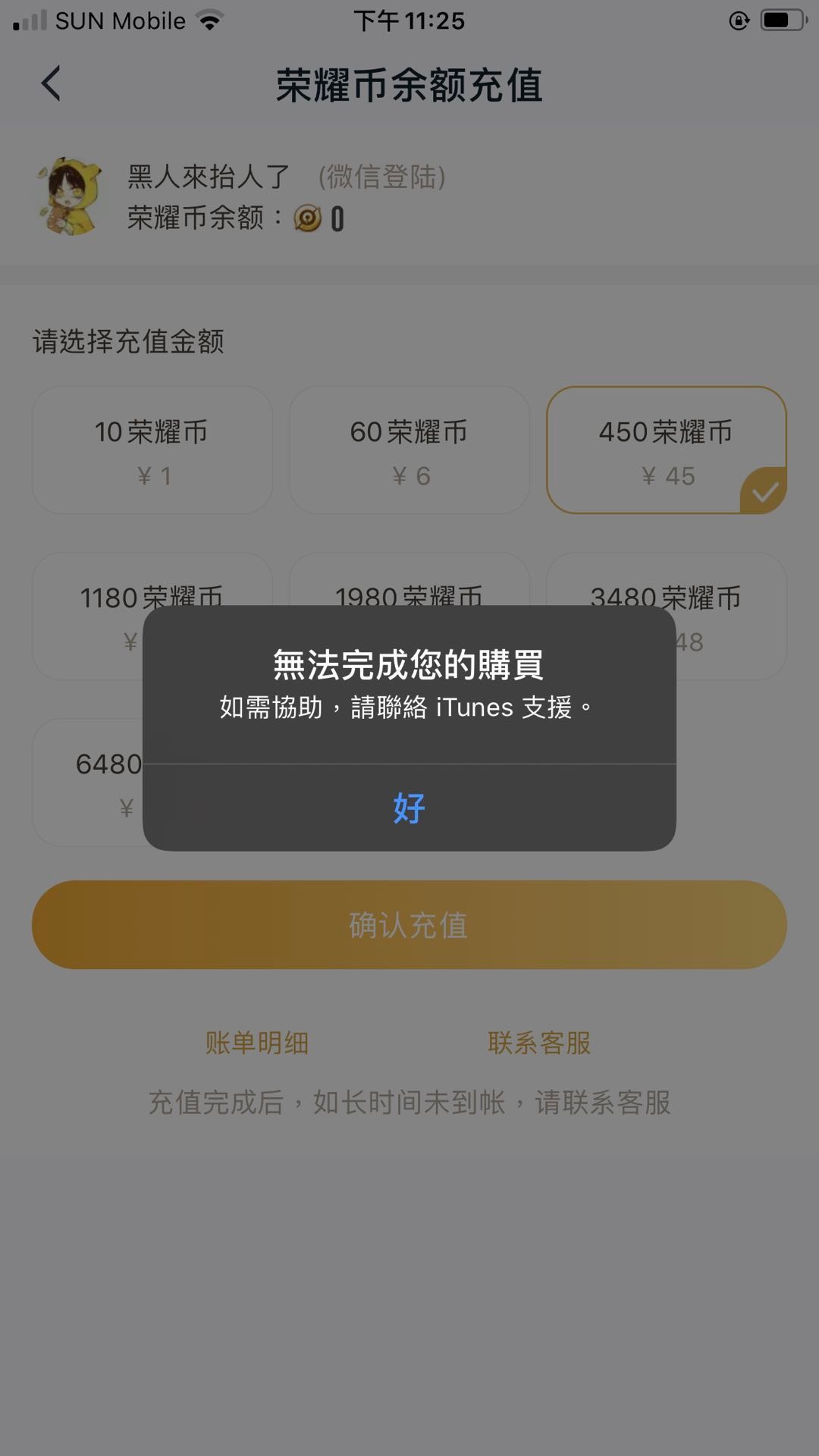The width and height of the screenshot is (819, 1456).
Task: Select the 10荣耀币 ¥1 option
Action: [x=152, y=450]
